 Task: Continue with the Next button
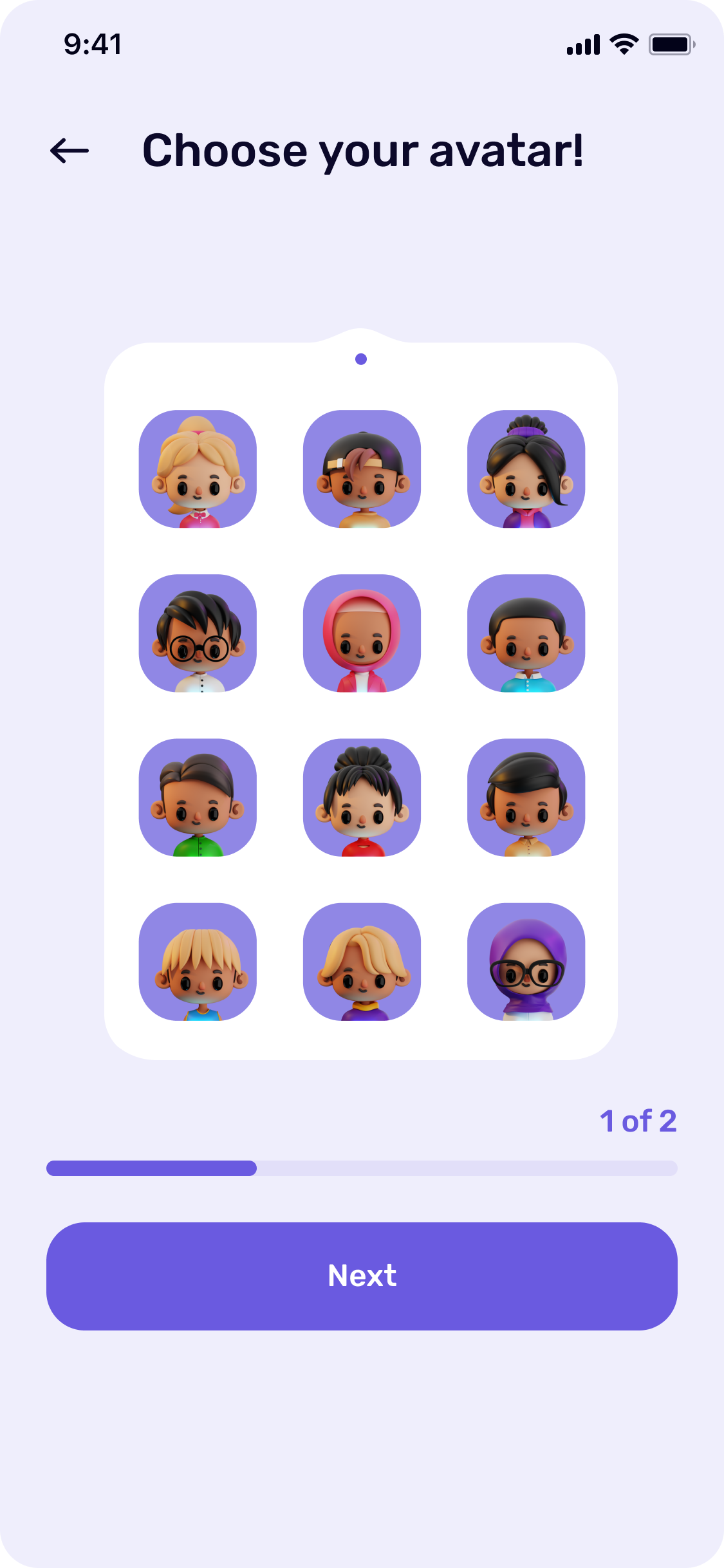pyautogui.click(x=362, y=1276)
